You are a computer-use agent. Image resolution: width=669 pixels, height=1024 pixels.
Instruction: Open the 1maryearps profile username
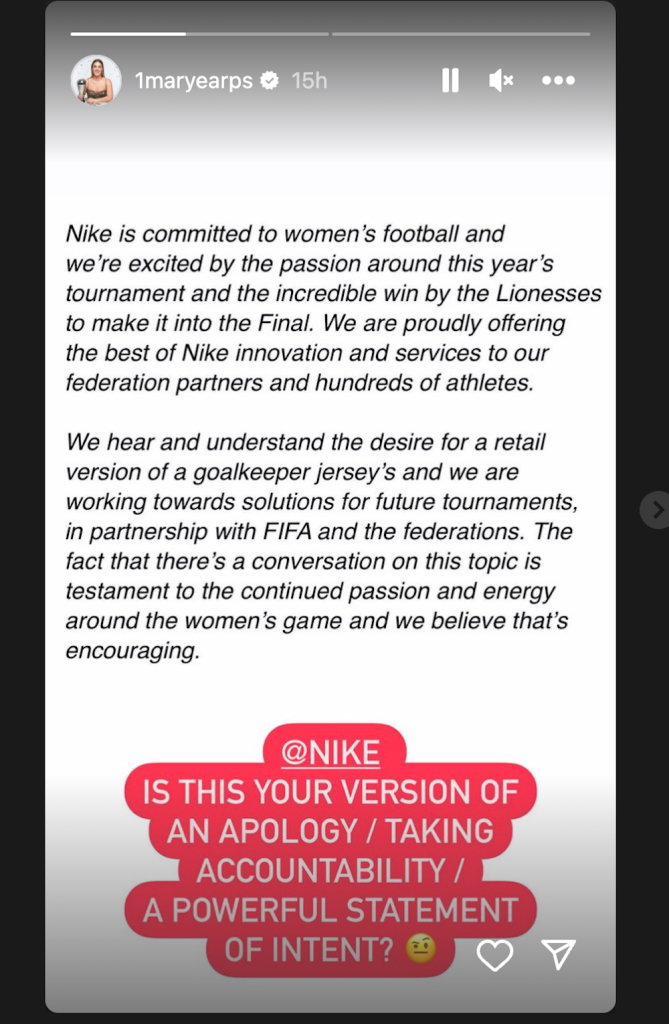pyautogui.click(x=194, y=81)
